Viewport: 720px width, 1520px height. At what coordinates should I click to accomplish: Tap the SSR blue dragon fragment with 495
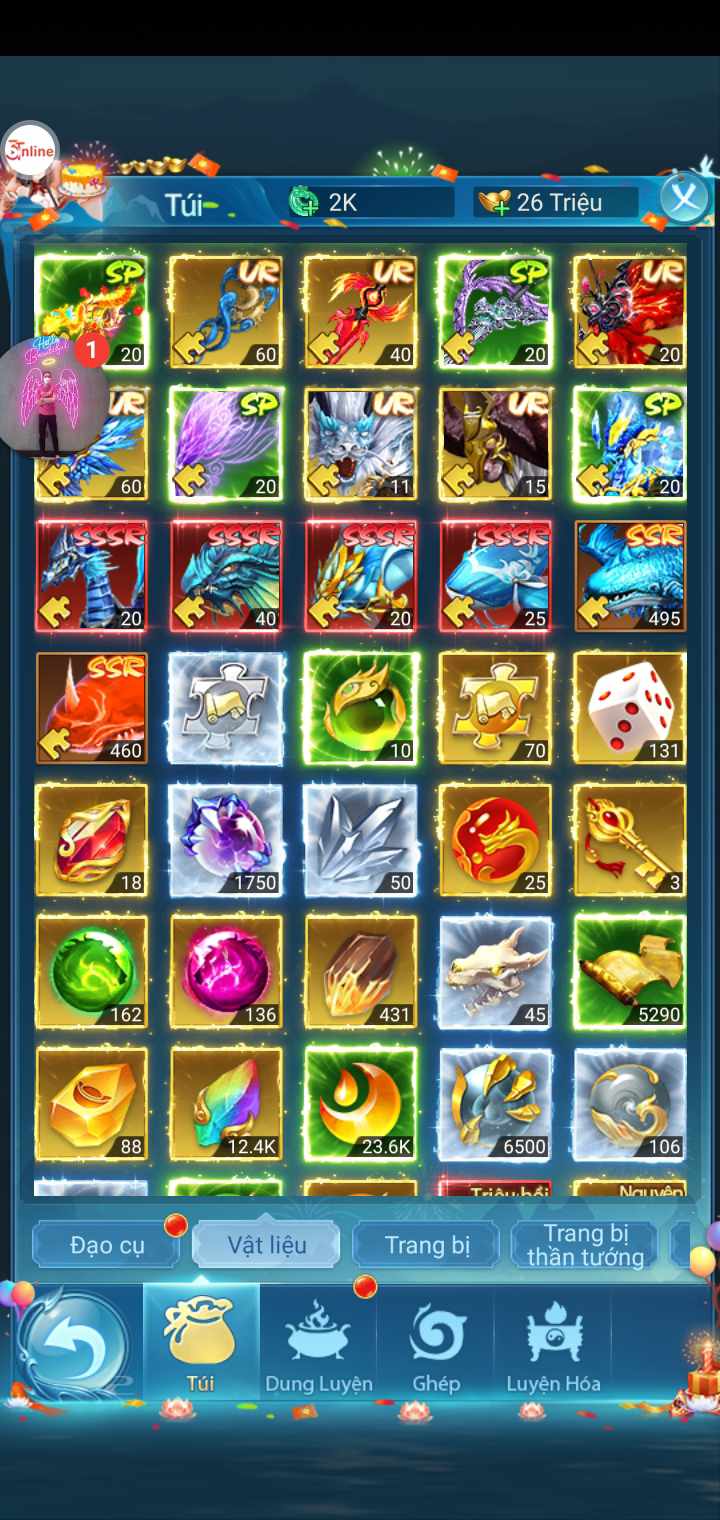point(629,575)
